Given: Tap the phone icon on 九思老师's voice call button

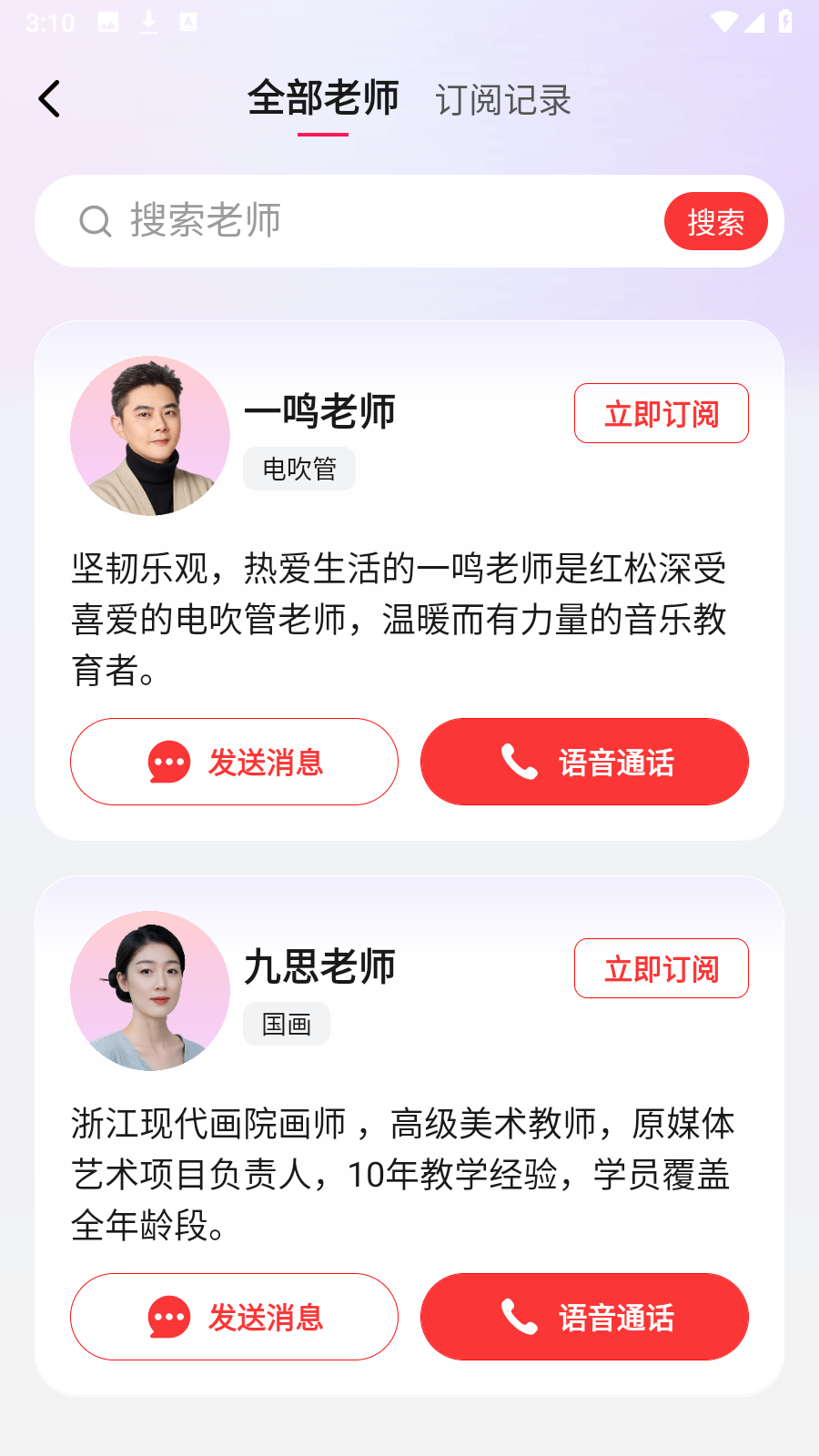Looking at the screenshot, I should point(517,1317).
